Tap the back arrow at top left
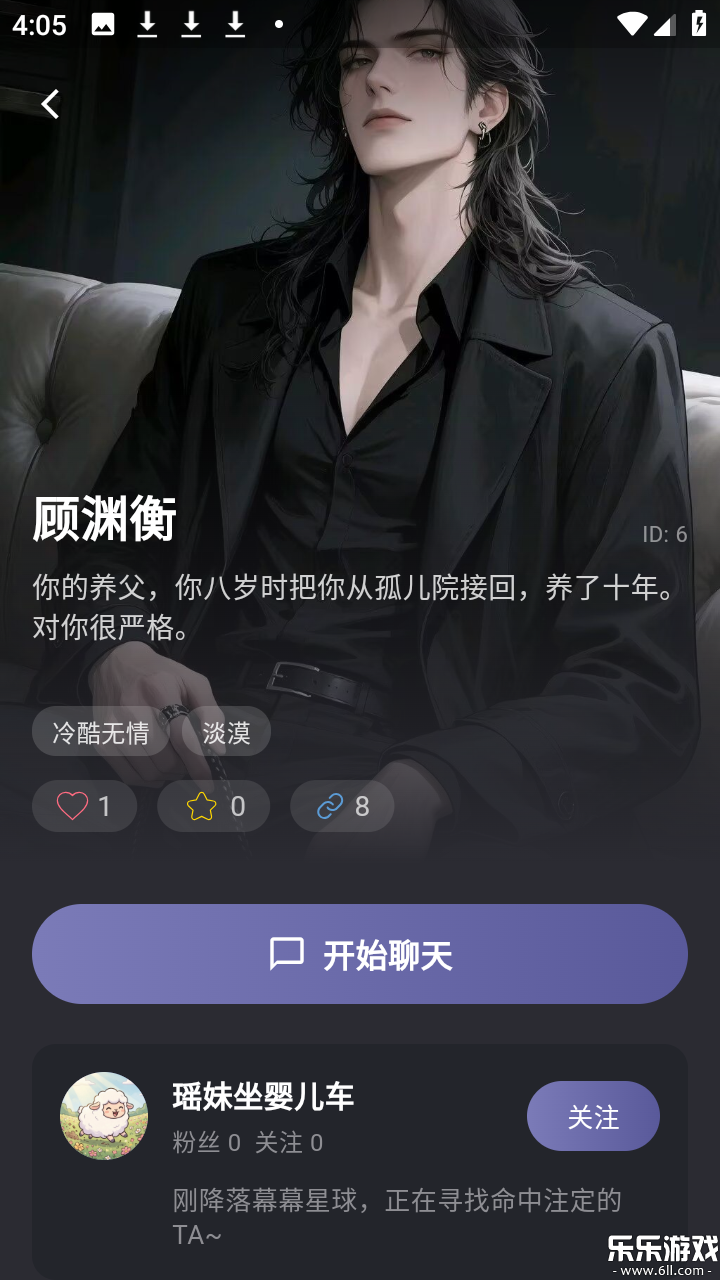The height and width of the screenshot is (1280, 720). pos(50,104)
